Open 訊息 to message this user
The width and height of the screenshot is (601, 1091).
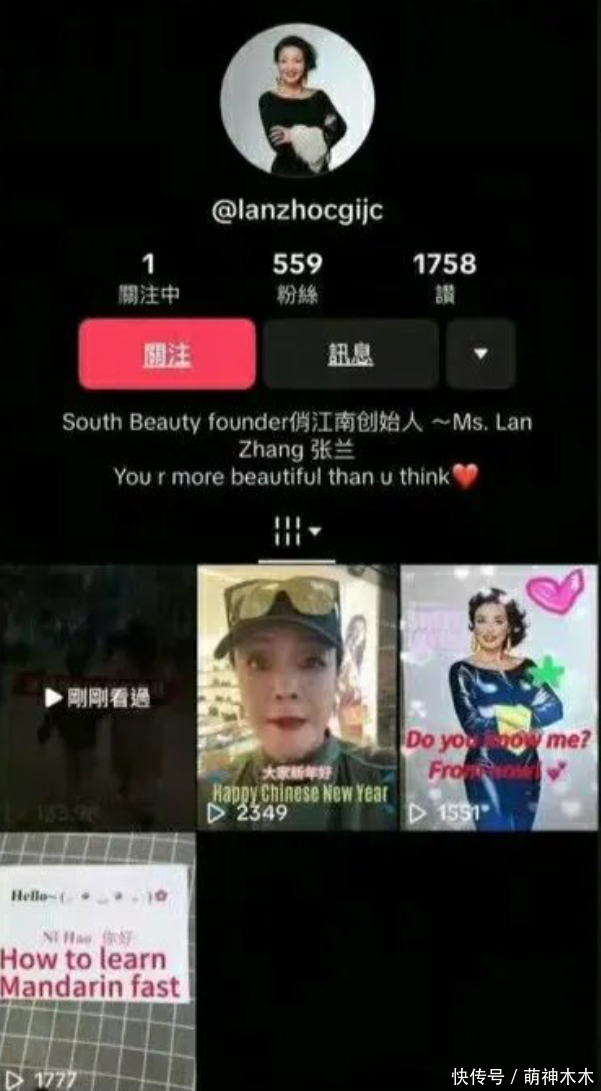tap(350, 354)
